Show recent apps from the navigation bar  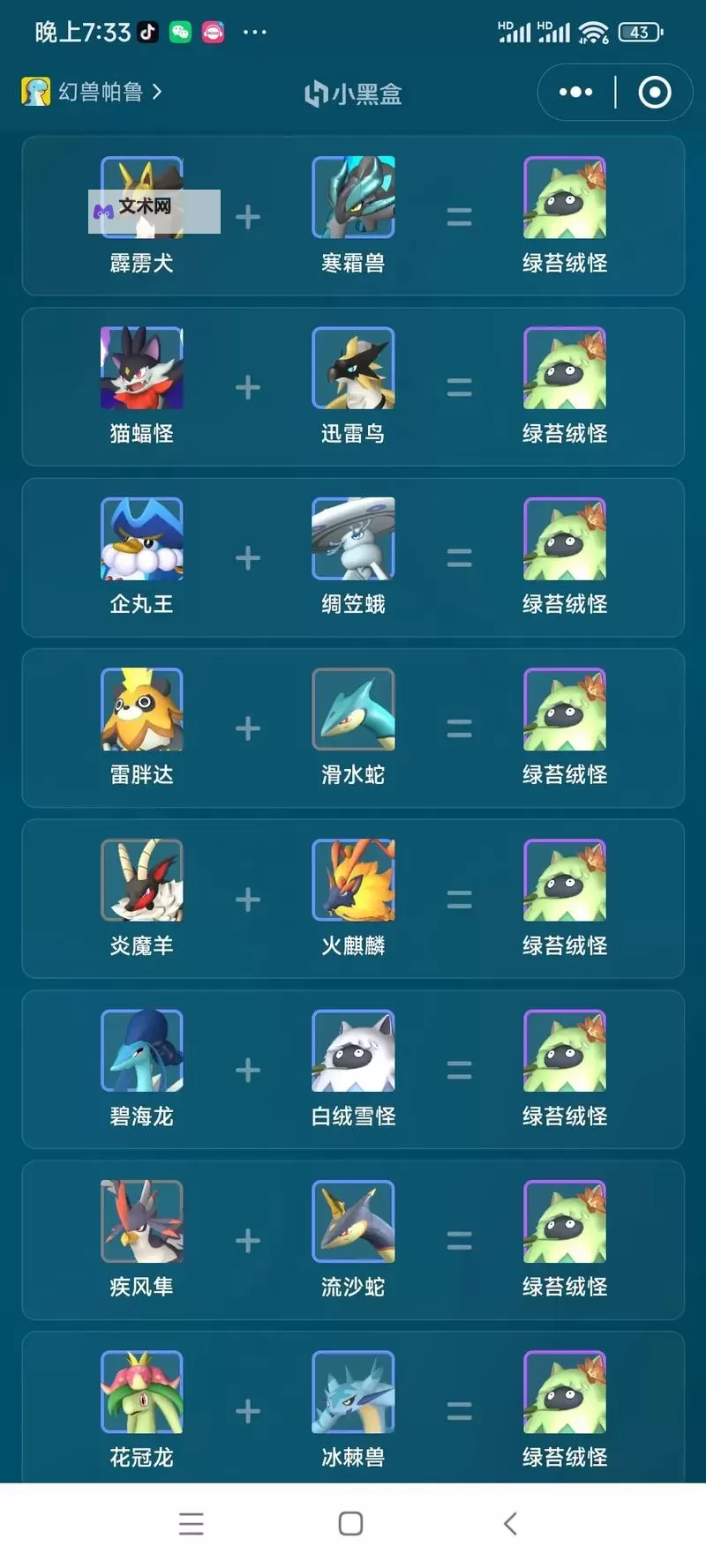tap(192, 1523)
